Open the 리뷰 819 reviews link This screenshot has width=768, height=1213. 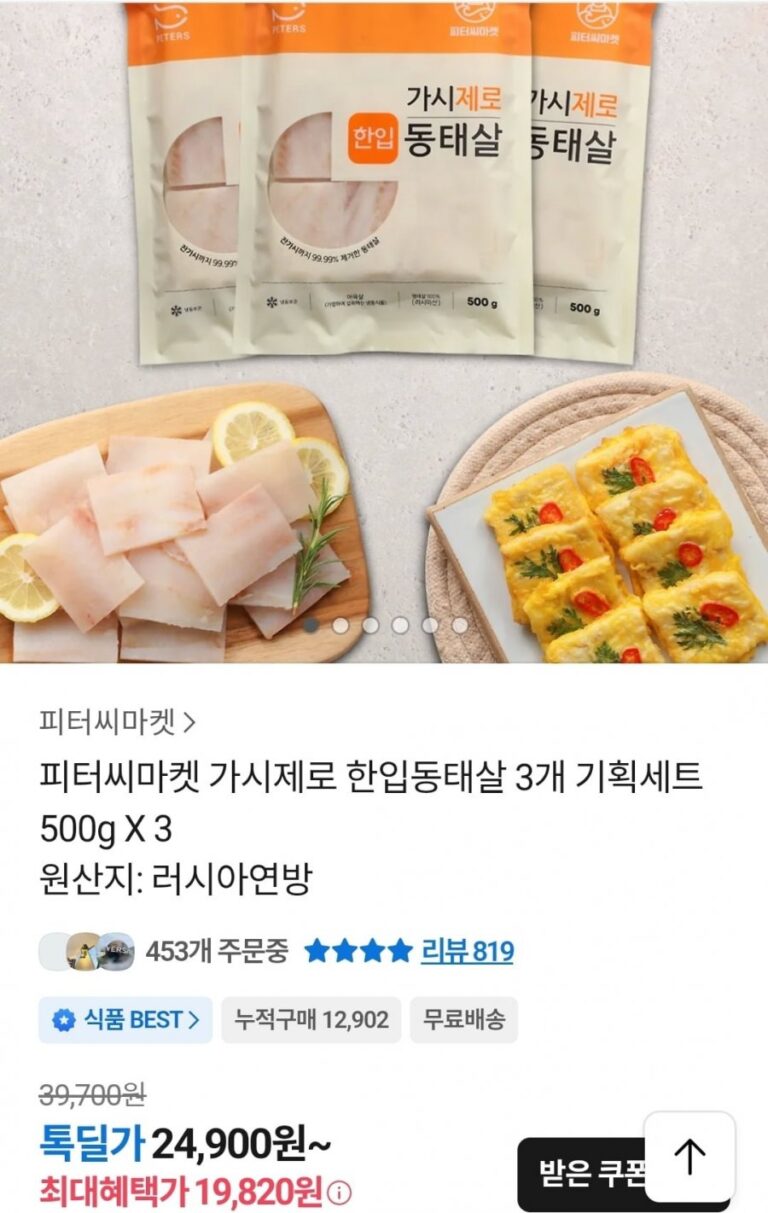click(467, 951)
